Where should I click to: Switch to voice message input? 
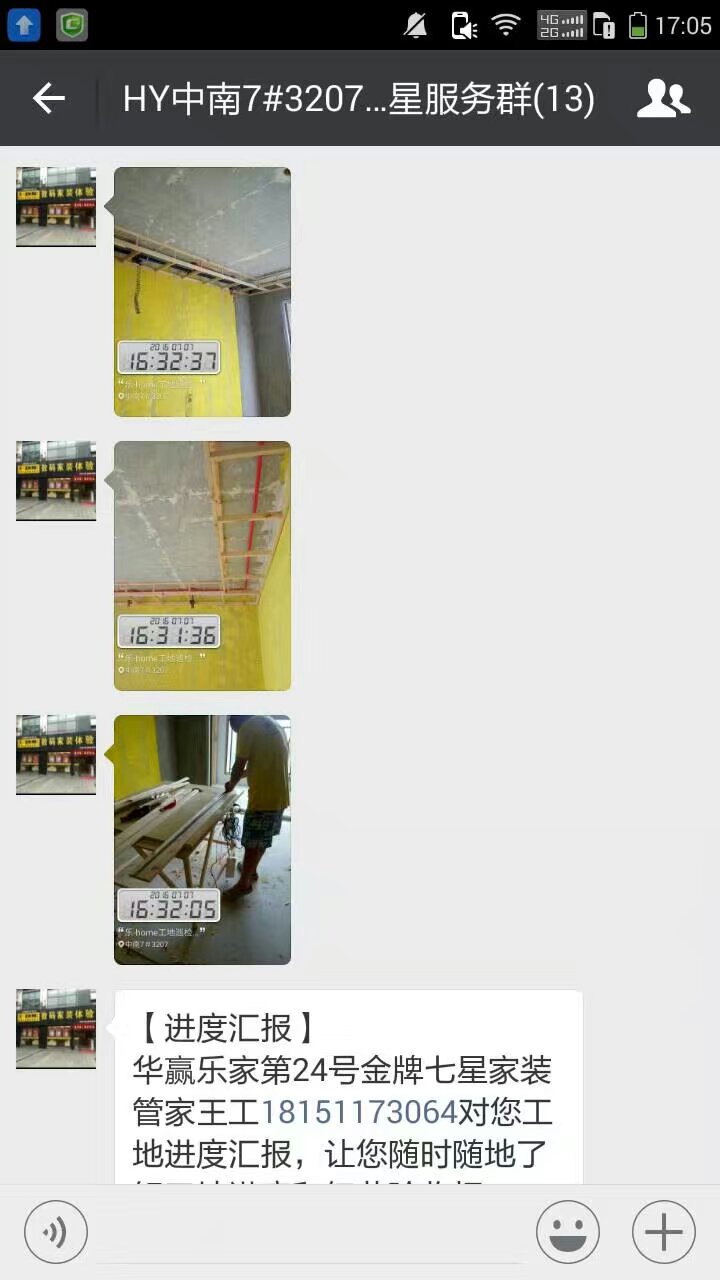pos(56,1231)
